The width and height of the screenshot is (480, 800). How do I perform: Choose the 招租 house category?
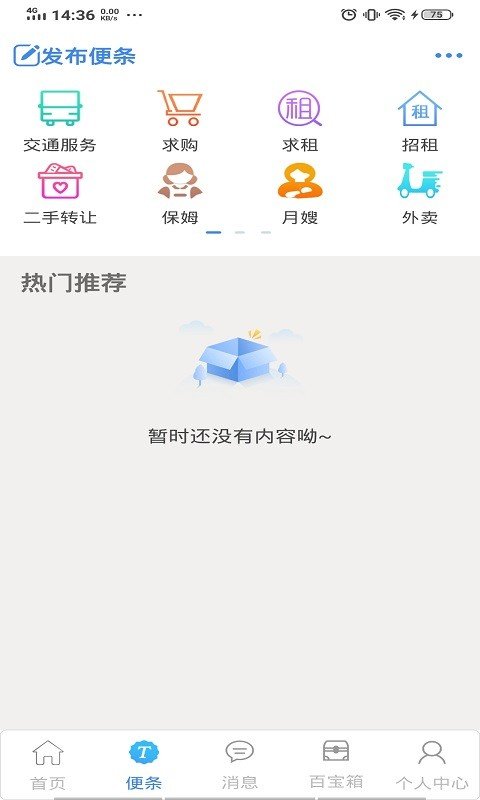point(420,121)
